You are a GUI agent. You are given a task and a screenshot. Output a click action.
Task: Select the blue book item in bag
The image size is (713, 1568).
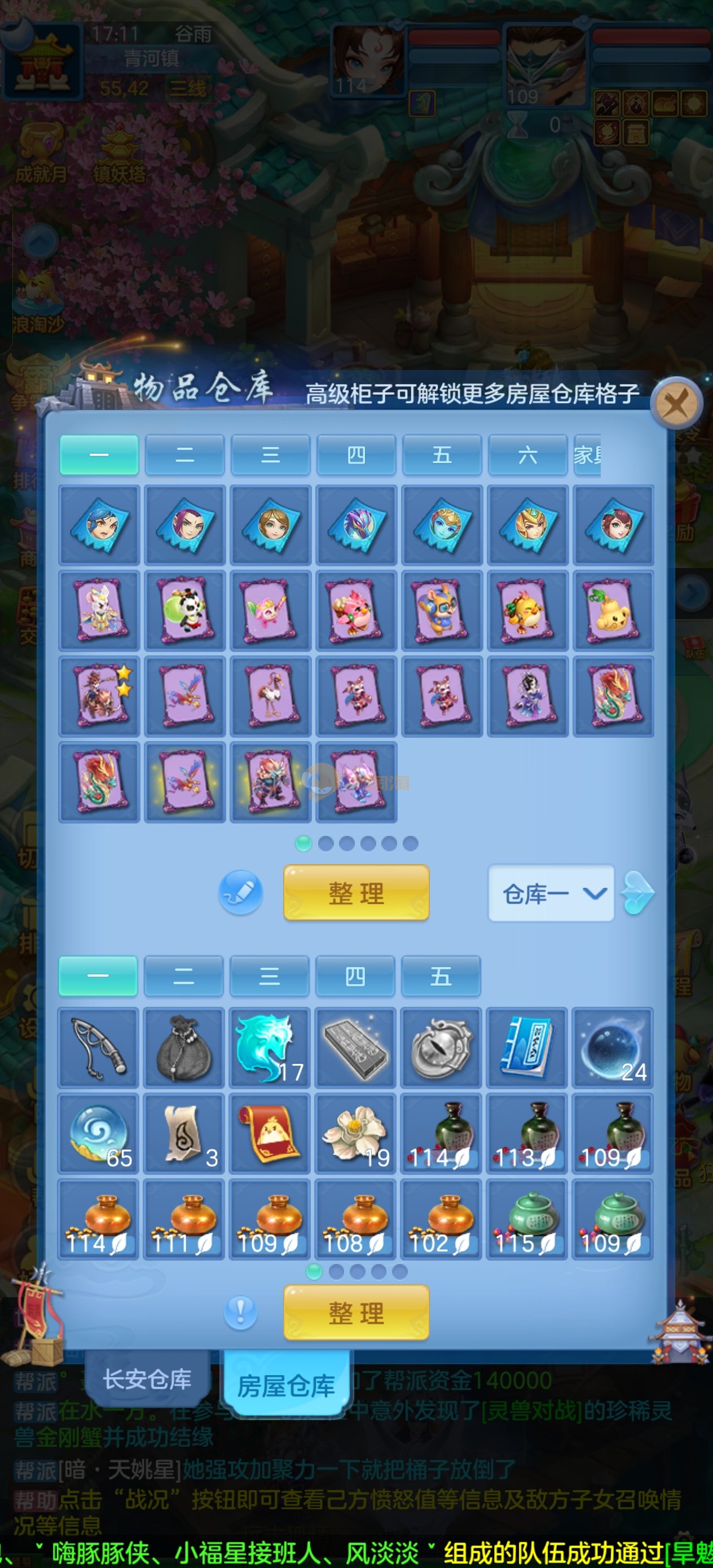pyautogui.click(x=527, y=1047)
